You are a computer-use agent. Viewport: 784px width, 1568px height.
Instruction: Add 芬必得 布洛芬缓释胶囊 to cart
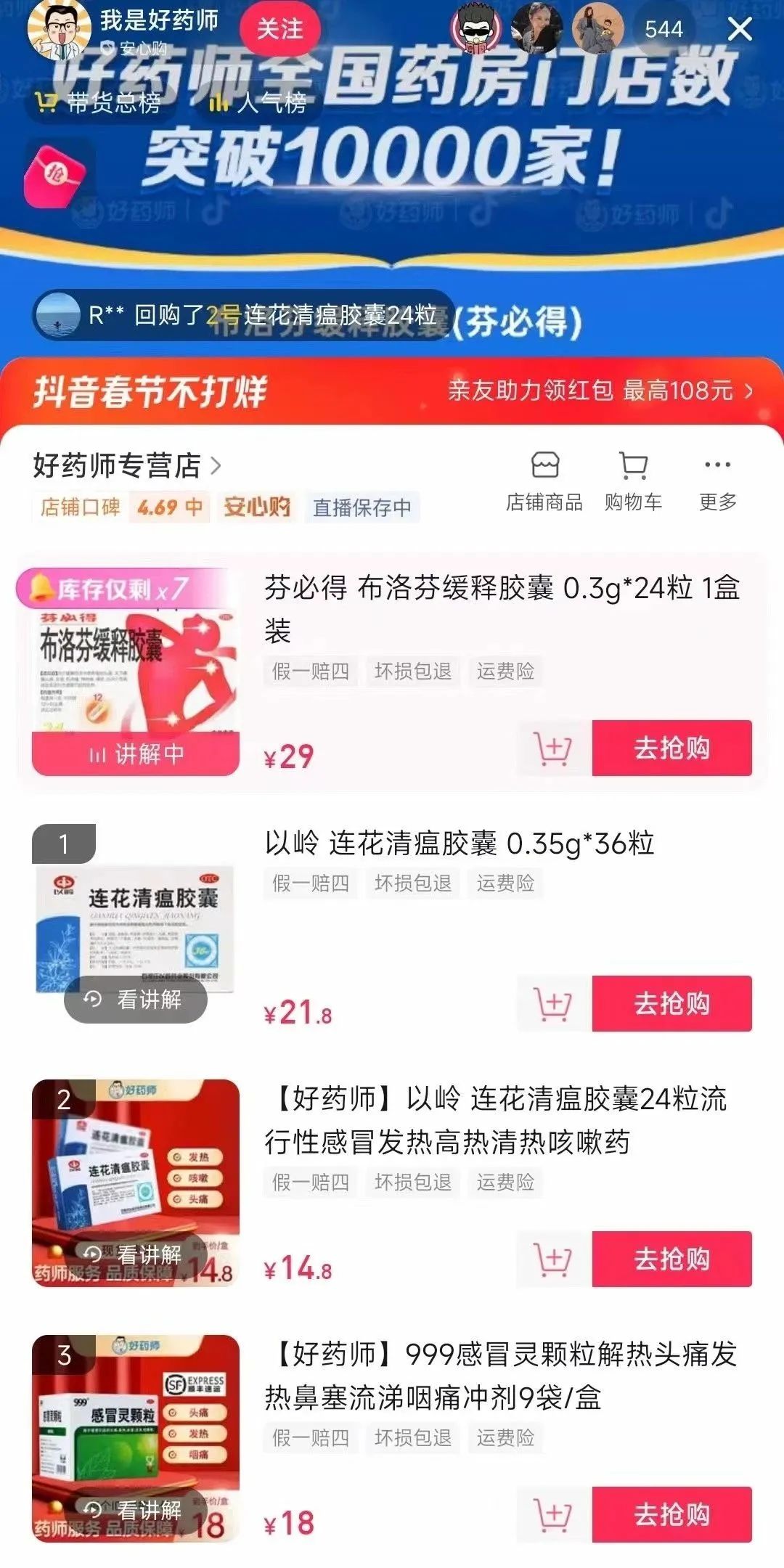[553, 748]
